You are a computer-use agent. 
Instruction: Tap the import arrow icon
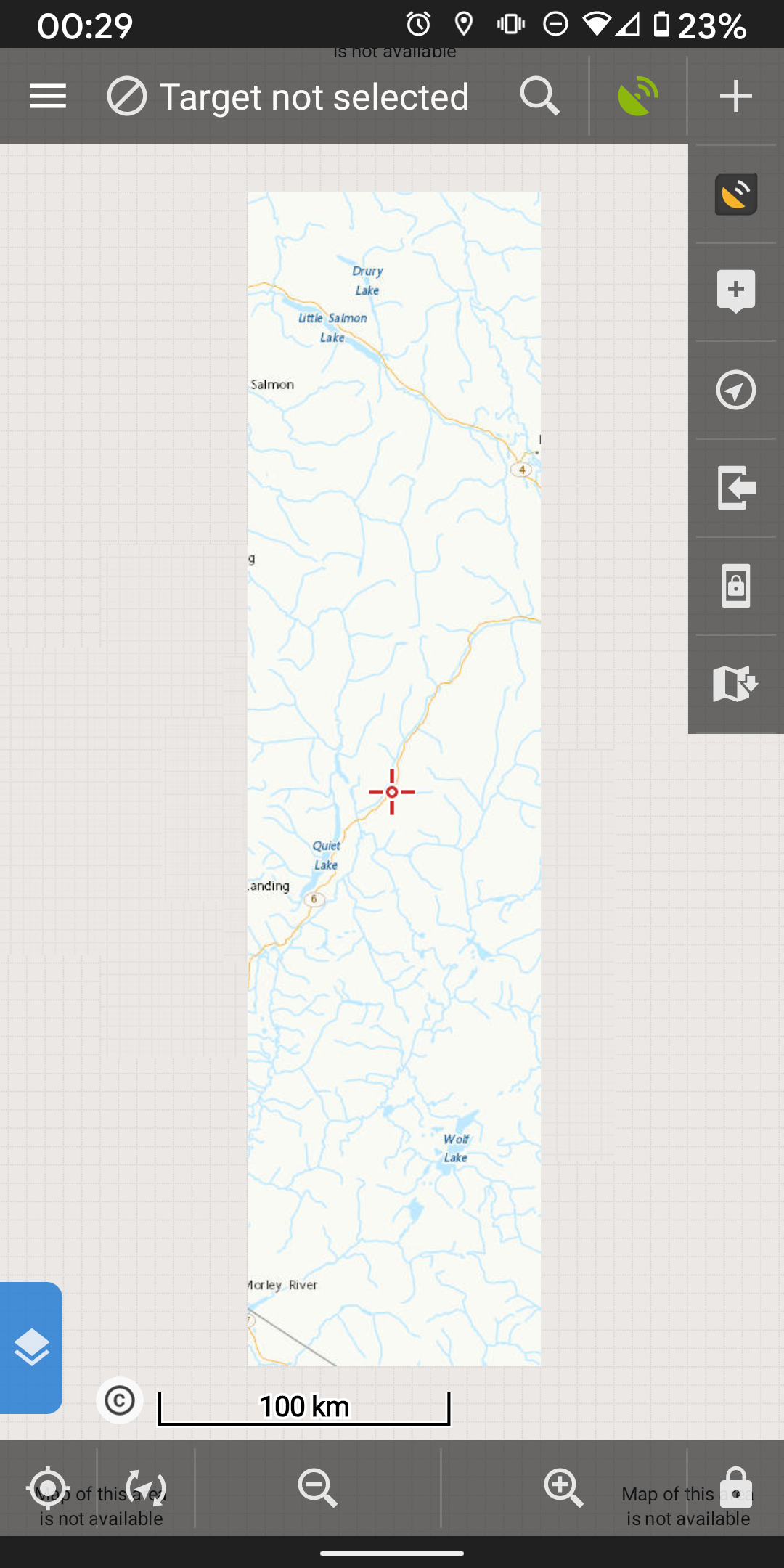pos(735,487)
